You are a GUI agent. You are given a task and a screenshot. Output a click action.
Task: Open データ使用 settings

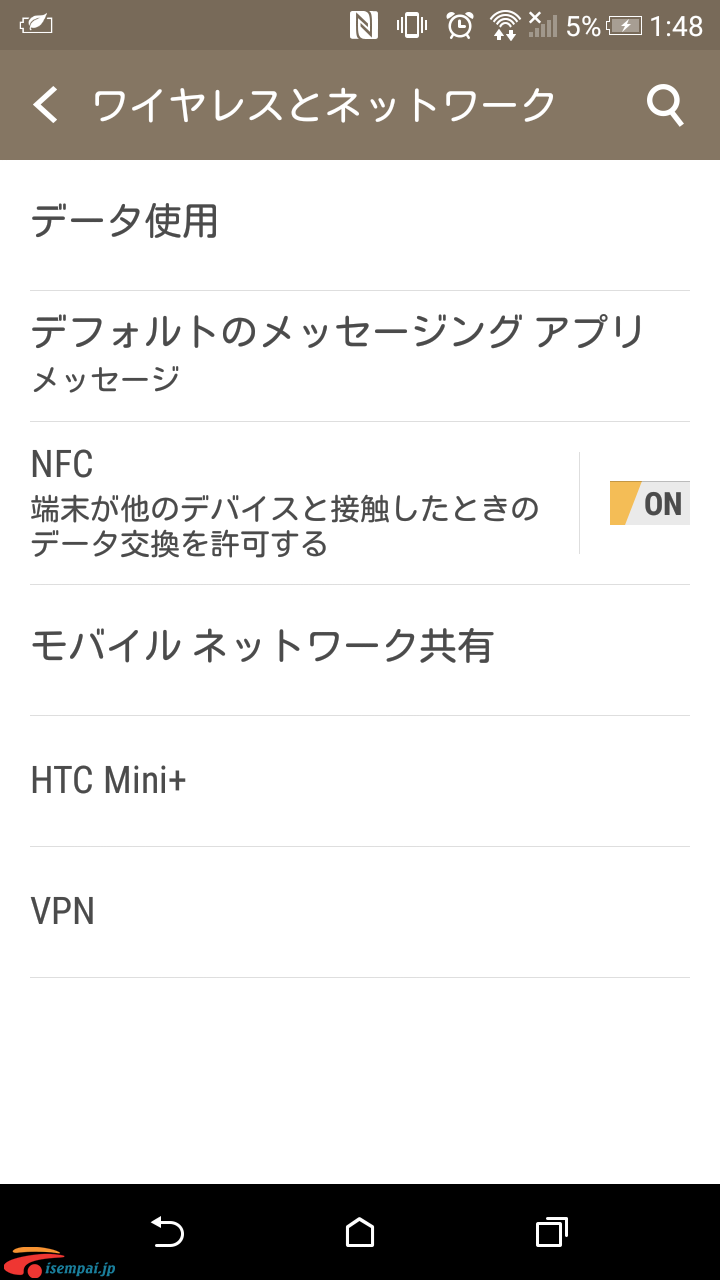pos(360,222)
